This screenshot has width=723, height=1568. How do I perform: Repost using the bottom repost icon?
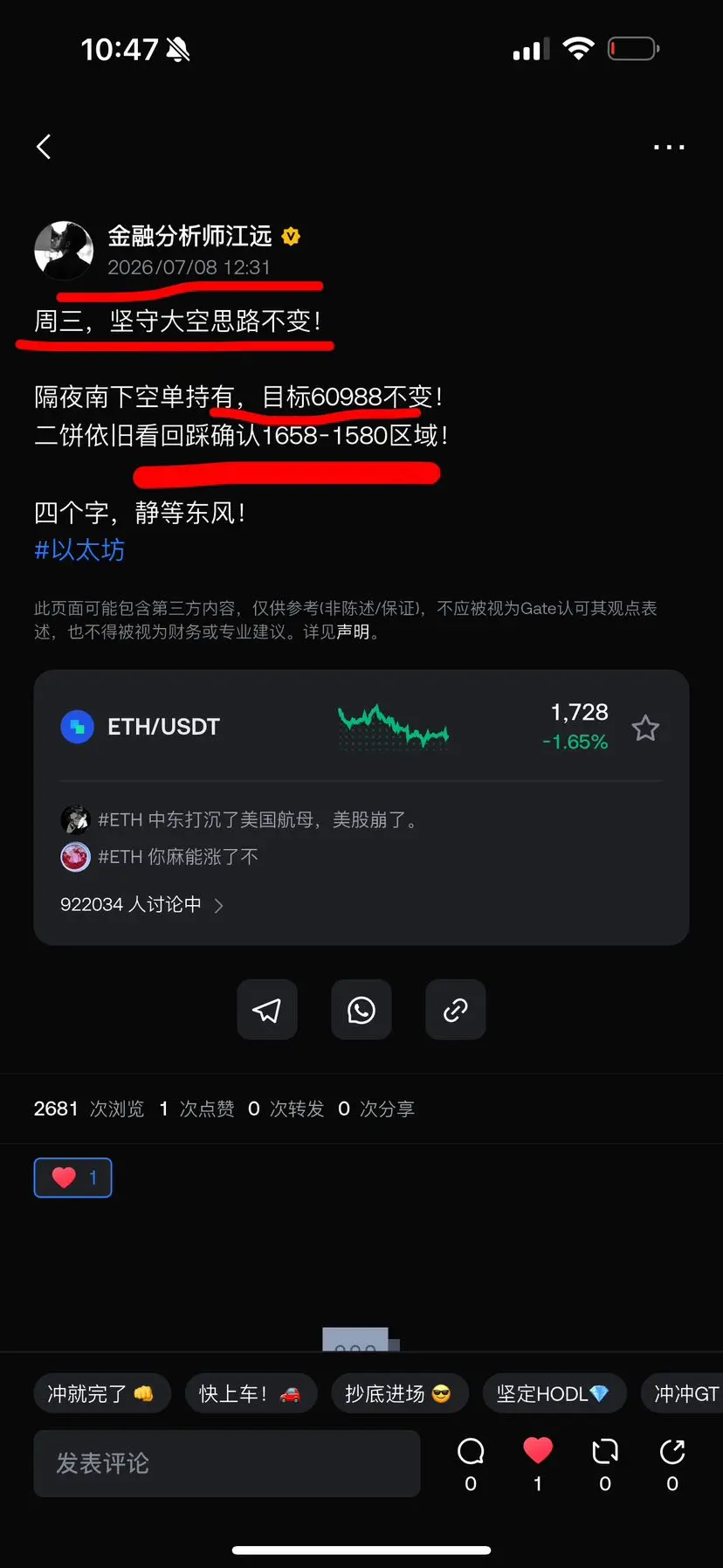[x=605, y=1463]
